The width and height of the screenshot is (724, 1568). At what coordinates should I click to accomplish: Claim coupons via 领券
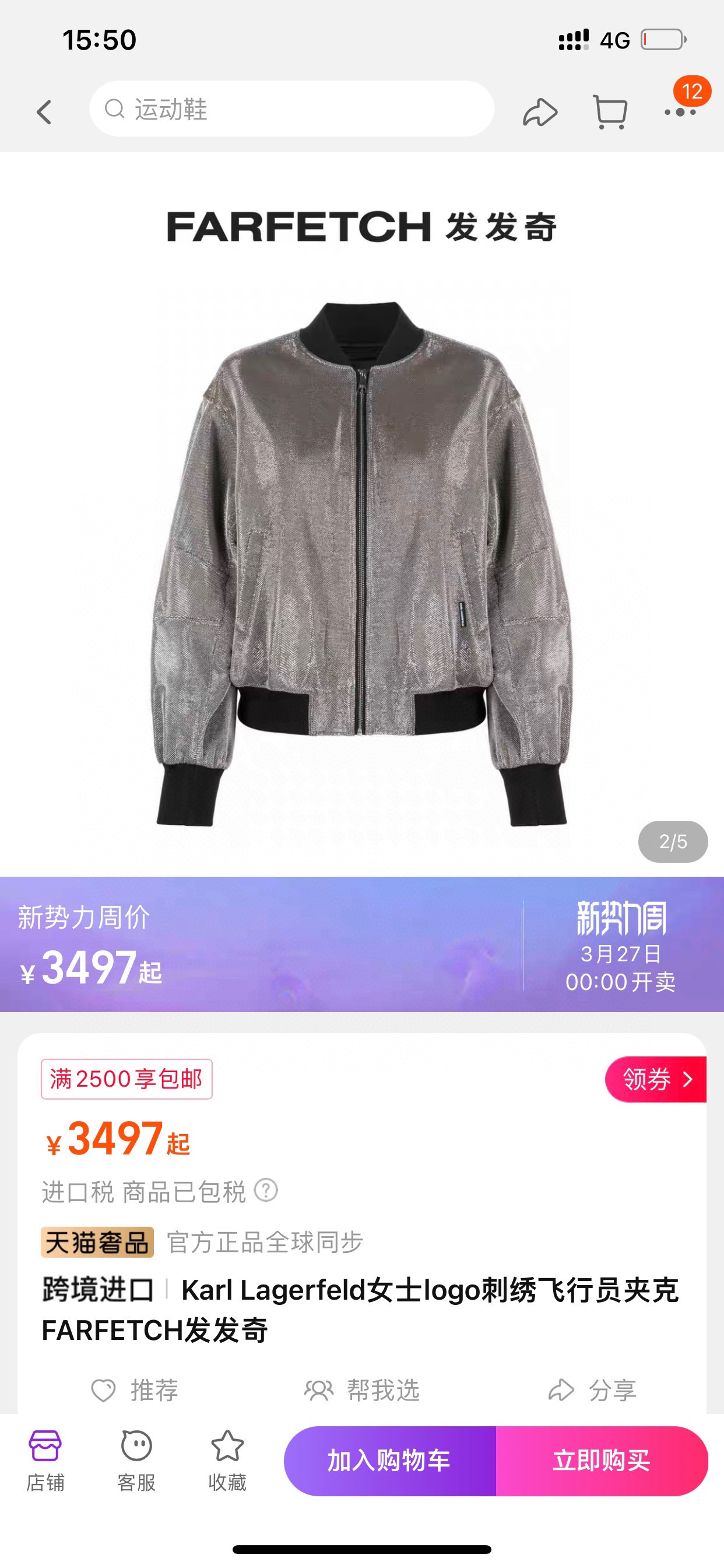pyautogui.click(x=655, y=1079)
